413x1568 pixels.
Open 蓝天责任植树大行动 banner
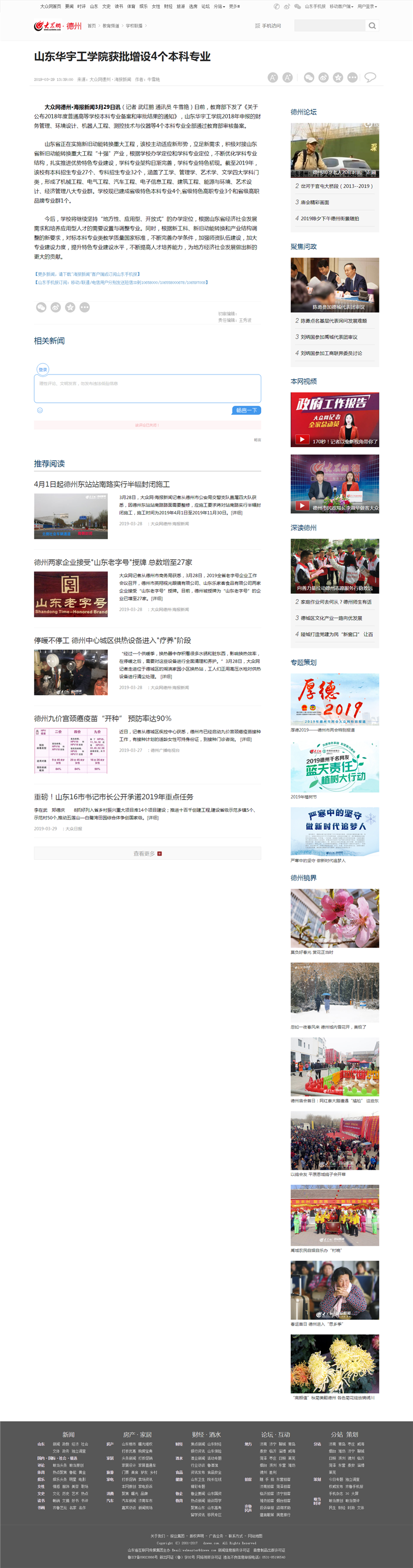(x=335, y=766)
